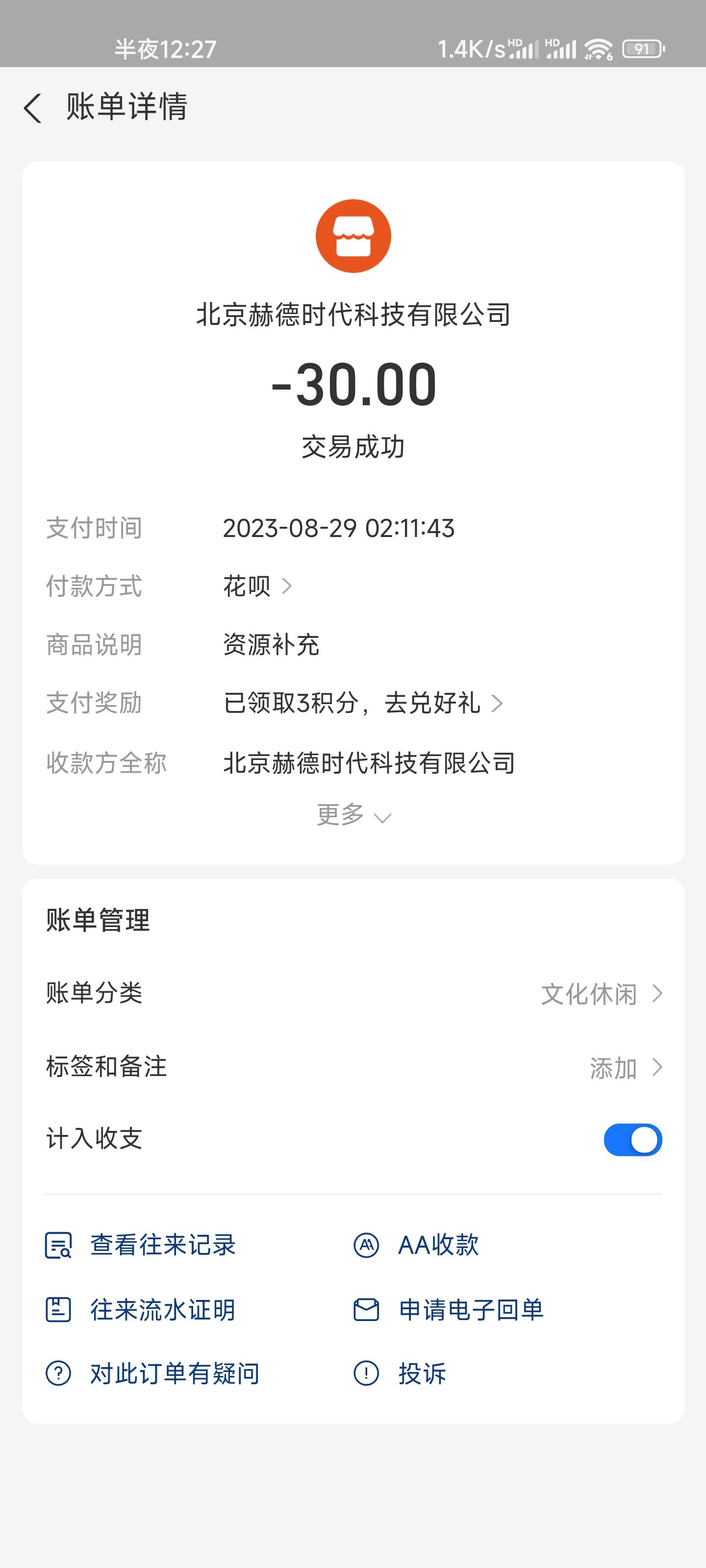706x1568 pixels.
Task: Open 已领取3积分，去兑好礼 reward link
Action: (x=362, y=703)
